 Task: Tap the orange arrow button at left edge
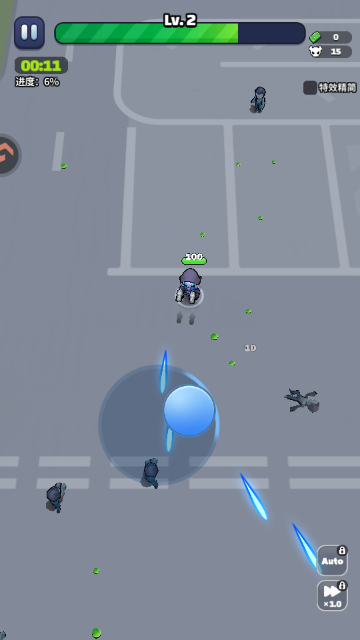[x=8, y=155]
